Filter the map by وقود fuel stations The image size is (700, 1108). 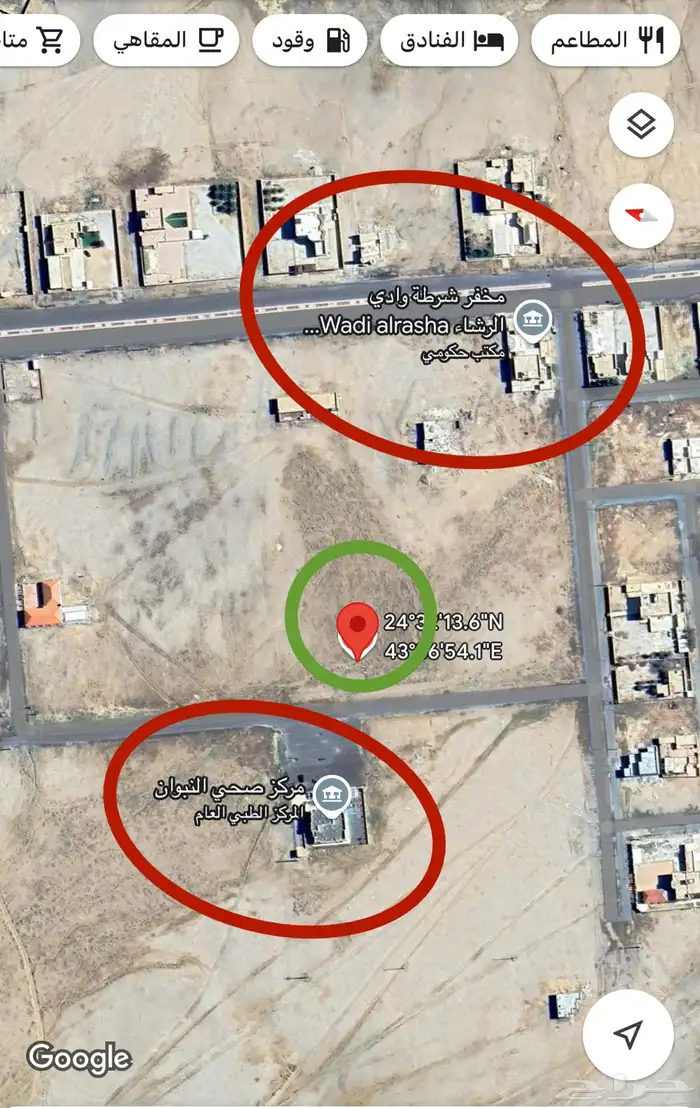pyautogui.click(x=311, y=40)
